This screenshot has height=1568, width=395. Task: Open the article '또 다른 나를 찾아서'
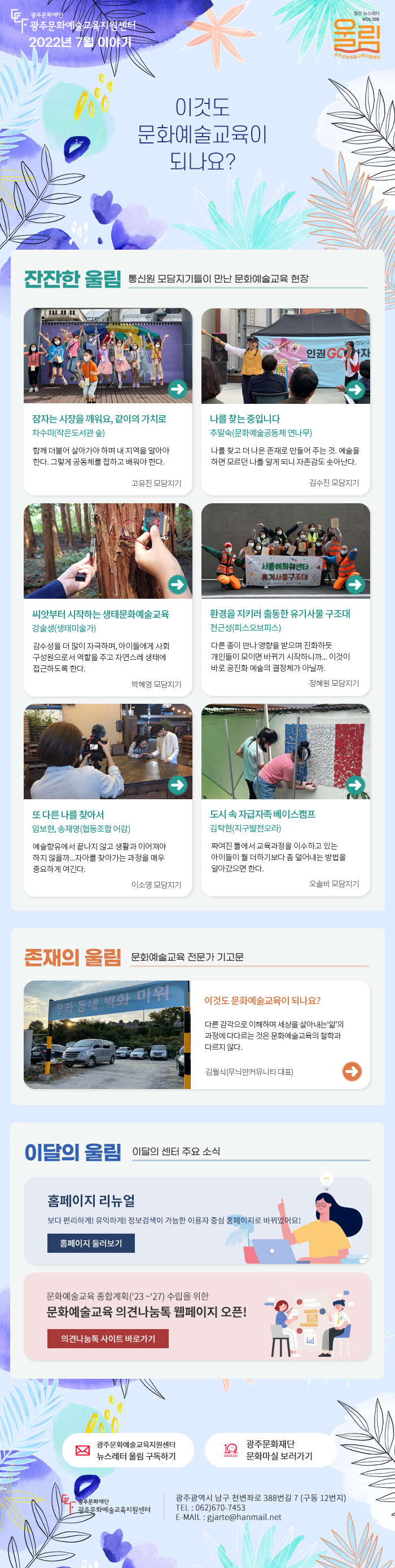[68, 815]
